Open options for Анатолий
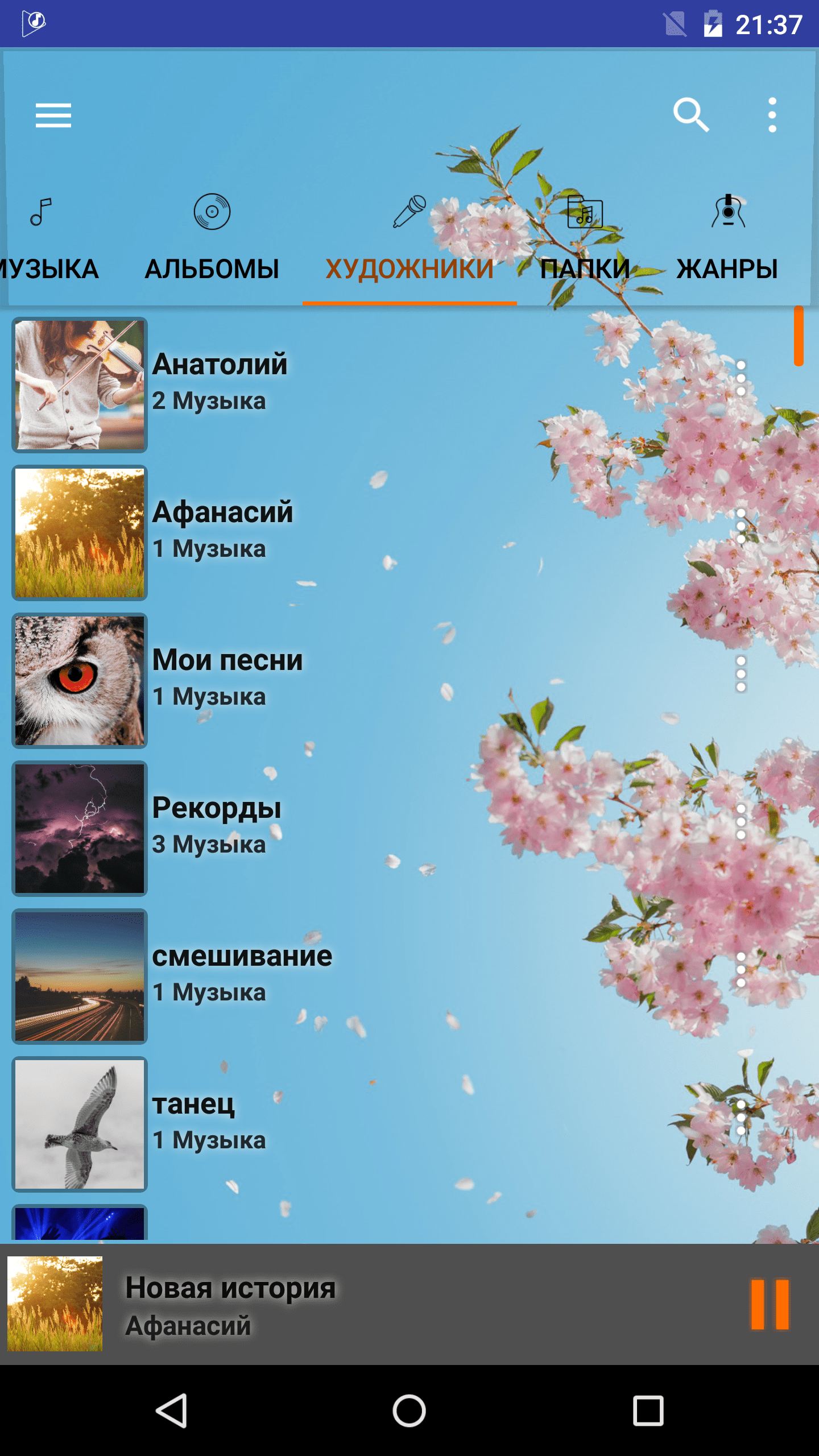The image size is (819, 1456). coord(741,379)
